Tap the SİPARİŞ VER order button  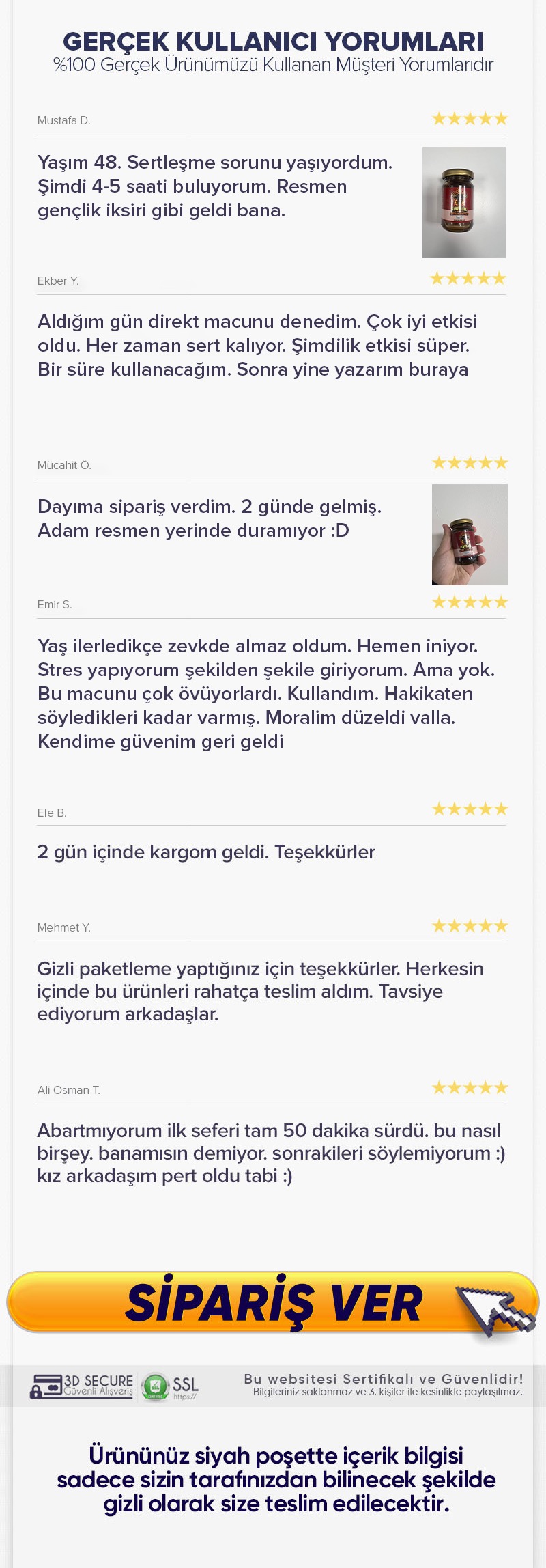[273, 1303]
